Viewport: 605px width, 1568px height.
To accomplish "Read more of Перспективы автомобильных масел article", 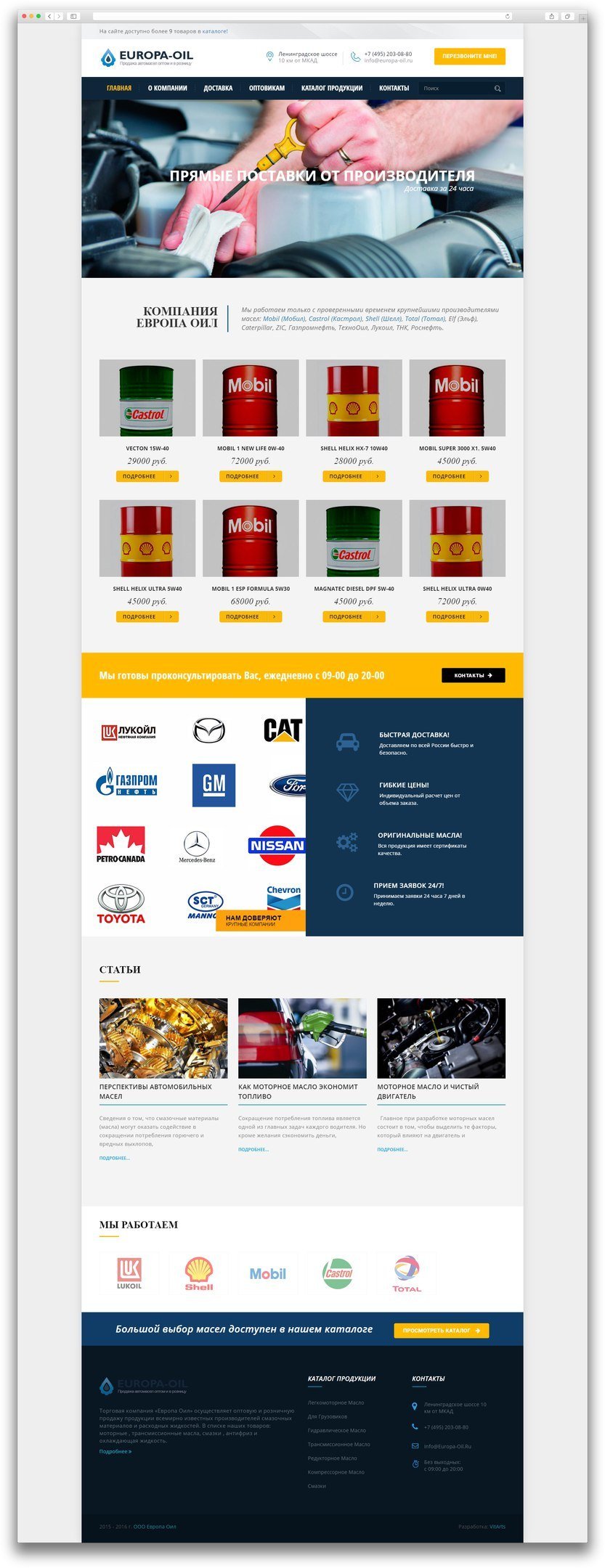I will point(114,1158).
